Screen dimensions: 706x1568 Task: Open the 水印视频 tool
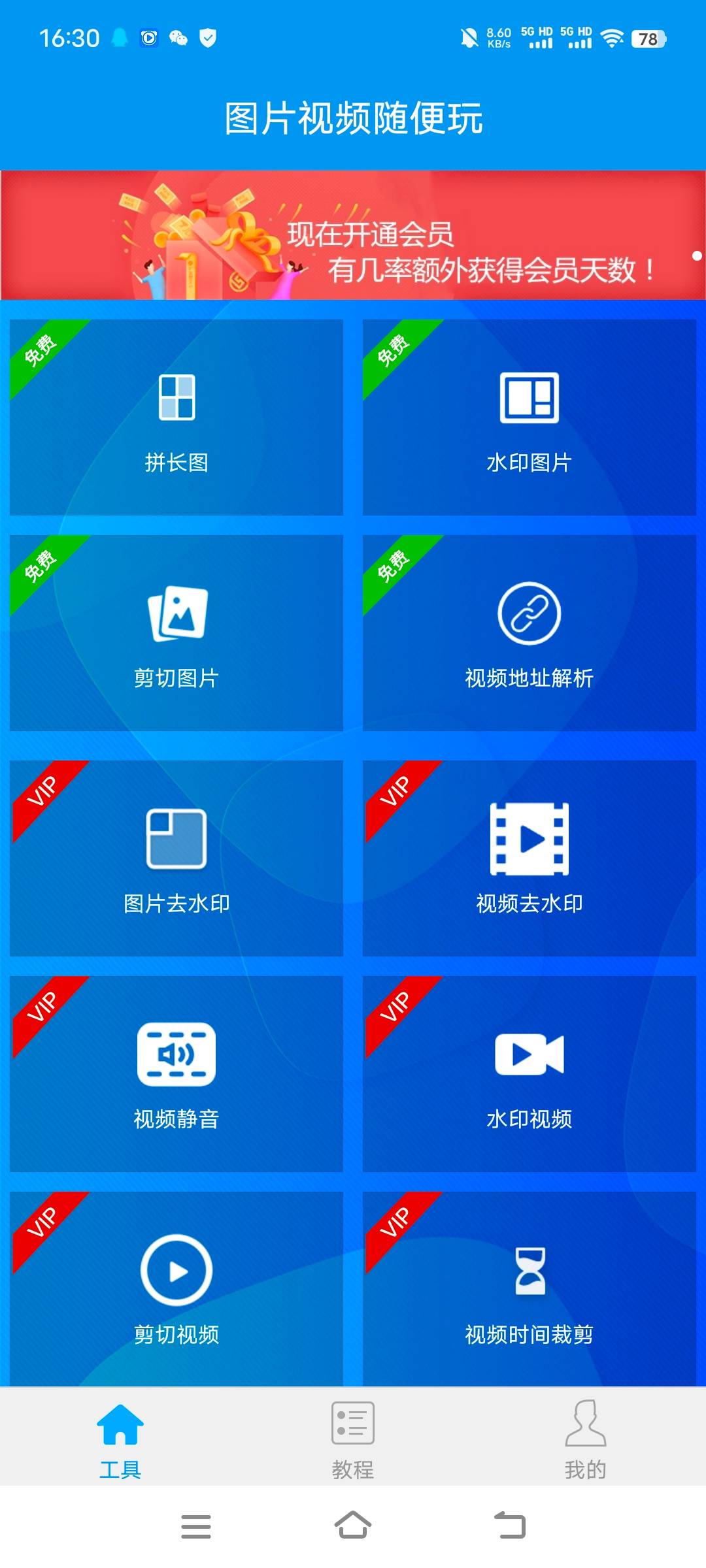pyautogui.click(x=529, y=1074)
